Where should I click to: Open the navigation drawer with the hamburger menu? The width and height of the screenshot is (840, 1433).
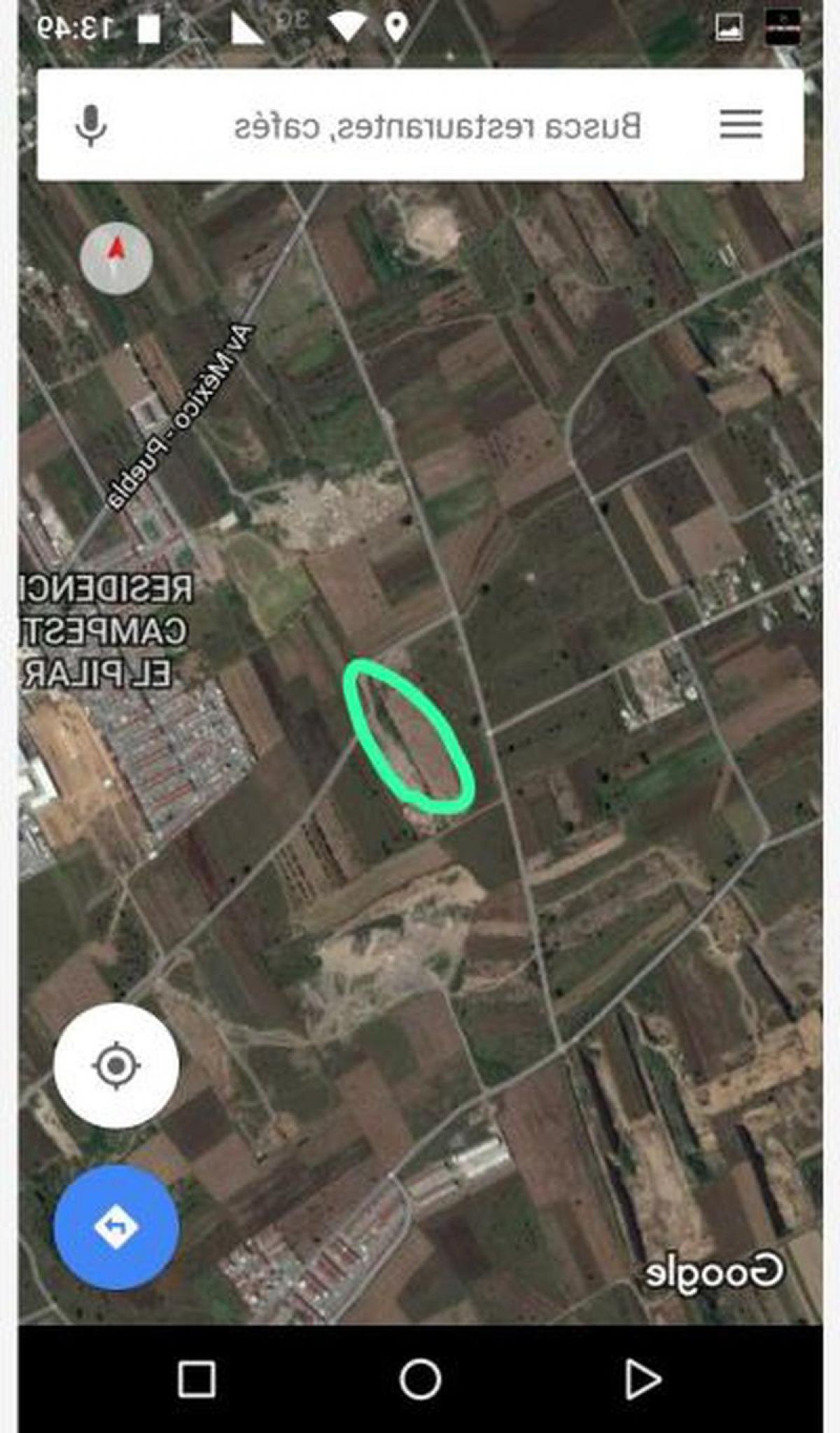tap(741, 123)
